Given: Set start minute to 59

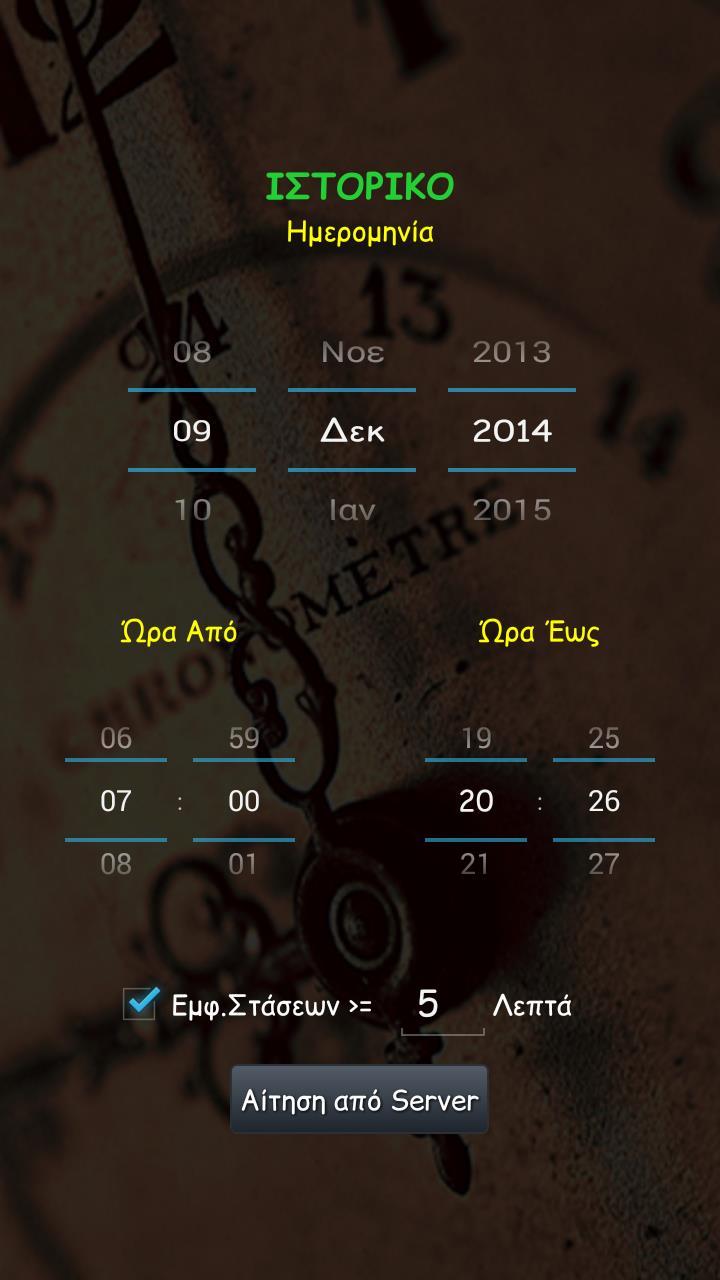Looking at the screenshot, I should pyautogui.click(x=244, y=738).
